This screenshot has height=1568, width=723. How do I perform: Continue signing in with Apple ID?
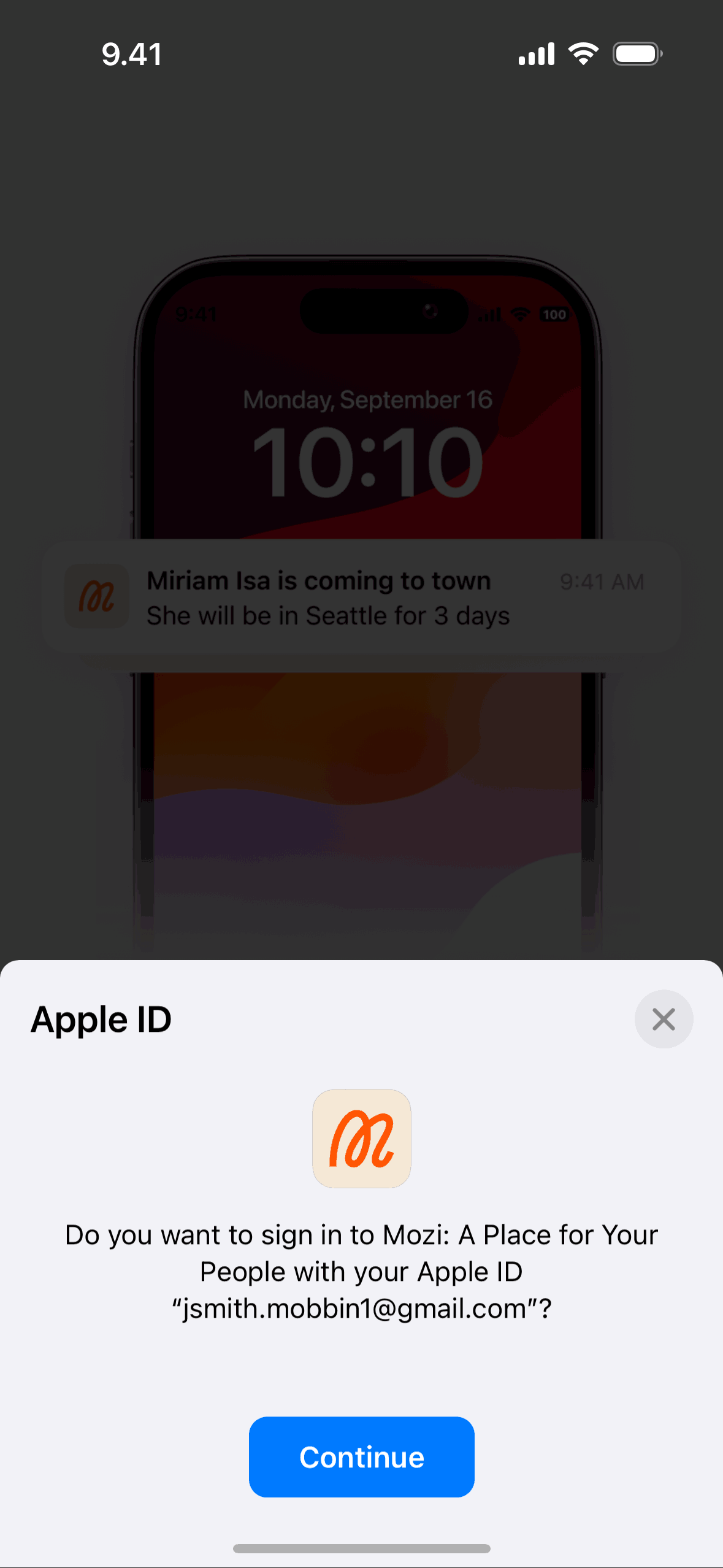pyautogui.click(x=361, y=1457)
